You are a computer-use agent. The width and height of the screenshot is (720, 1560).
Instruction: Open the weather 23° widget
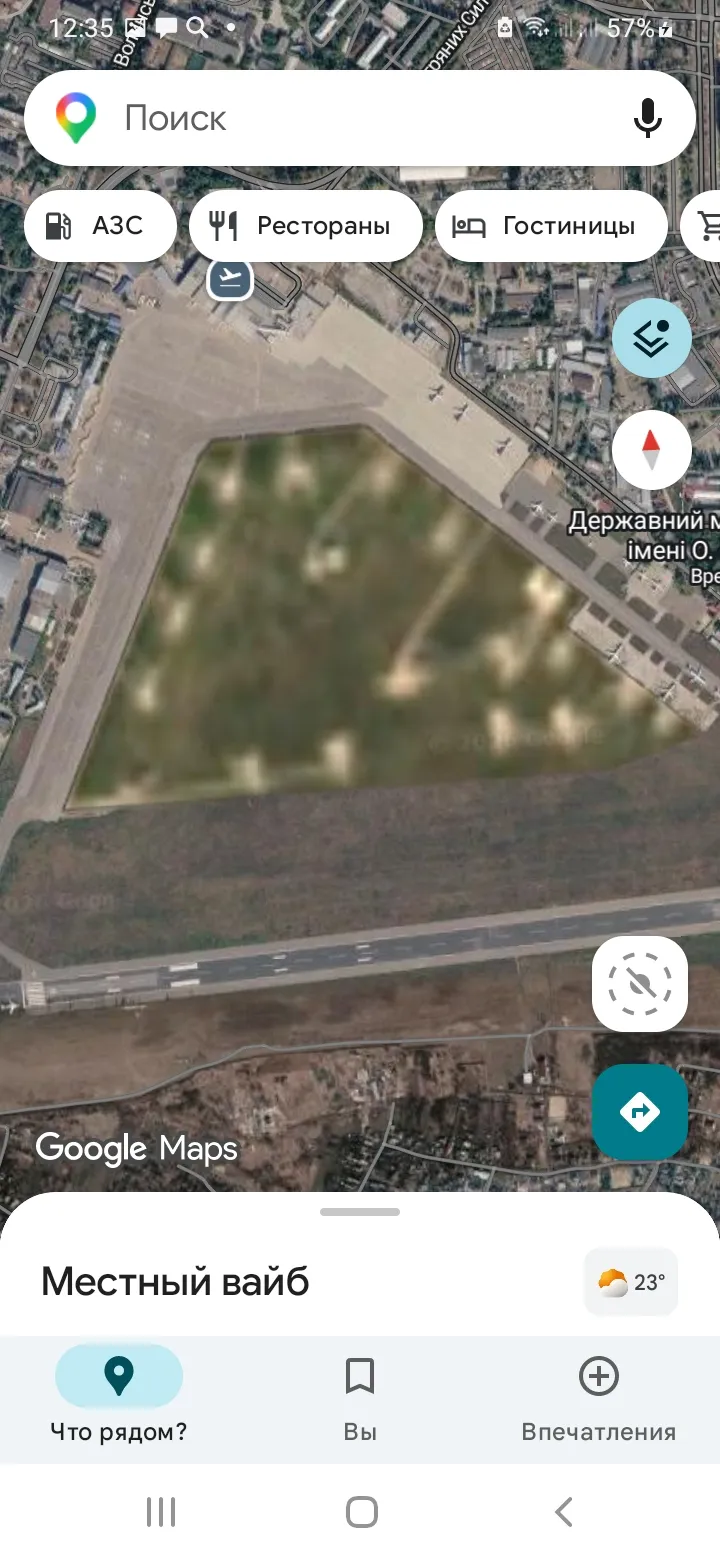coord(631,1282)
